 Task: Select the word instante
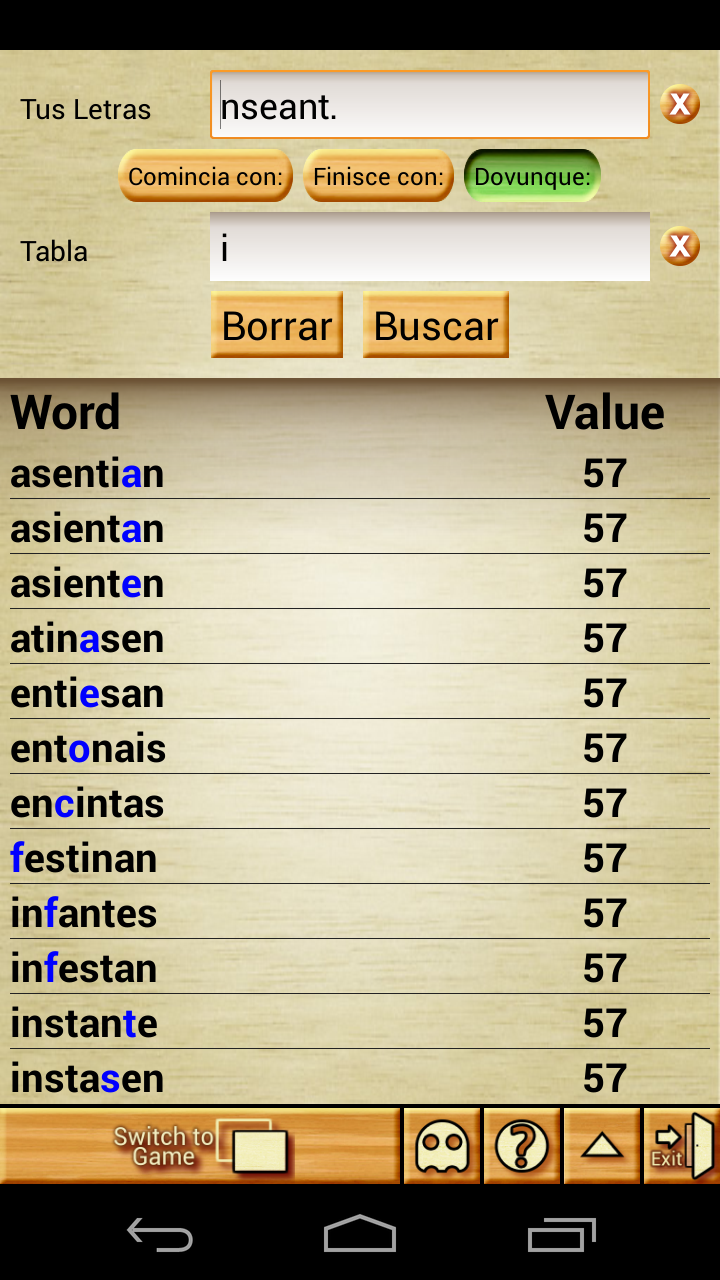84,1024
